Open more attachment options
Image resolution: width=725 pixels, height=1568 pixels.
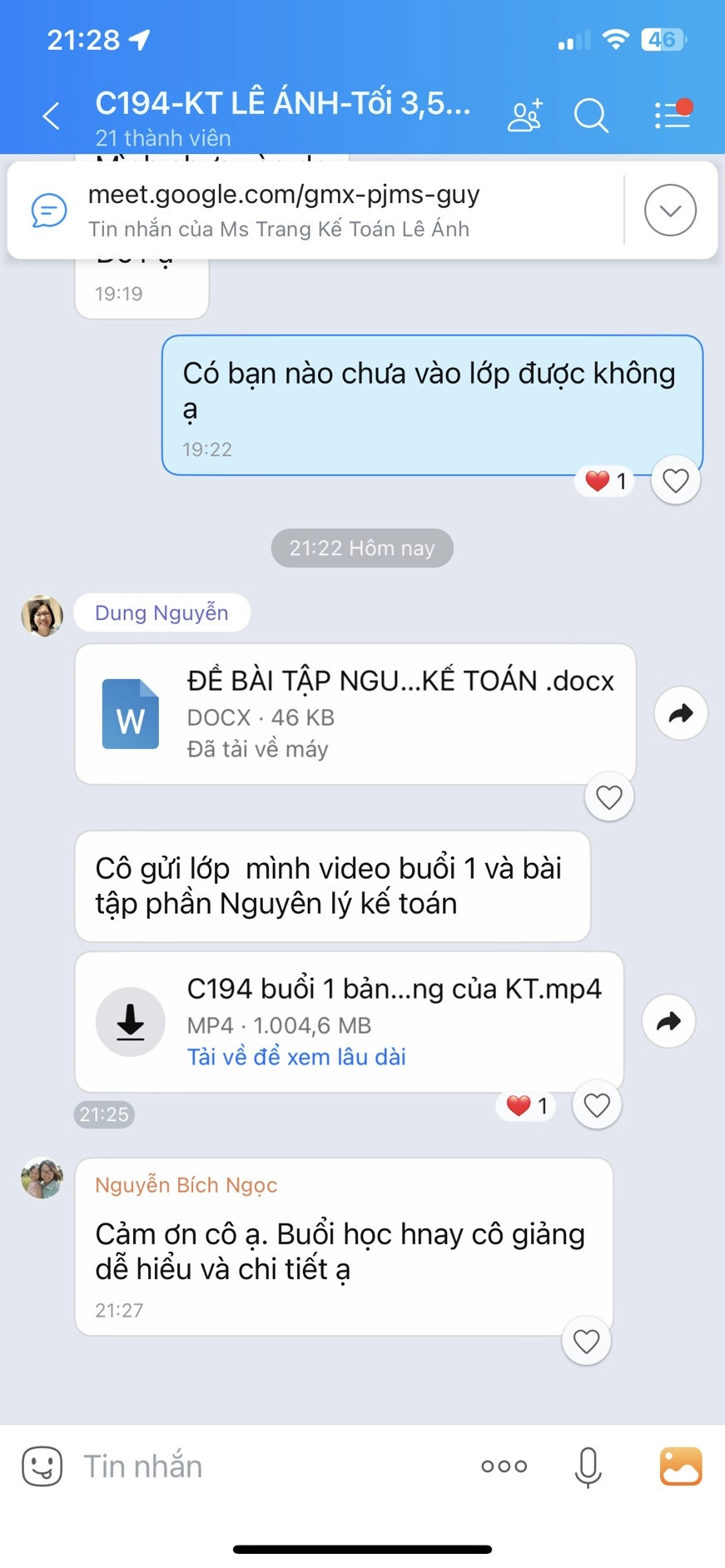pos(504,1466)
